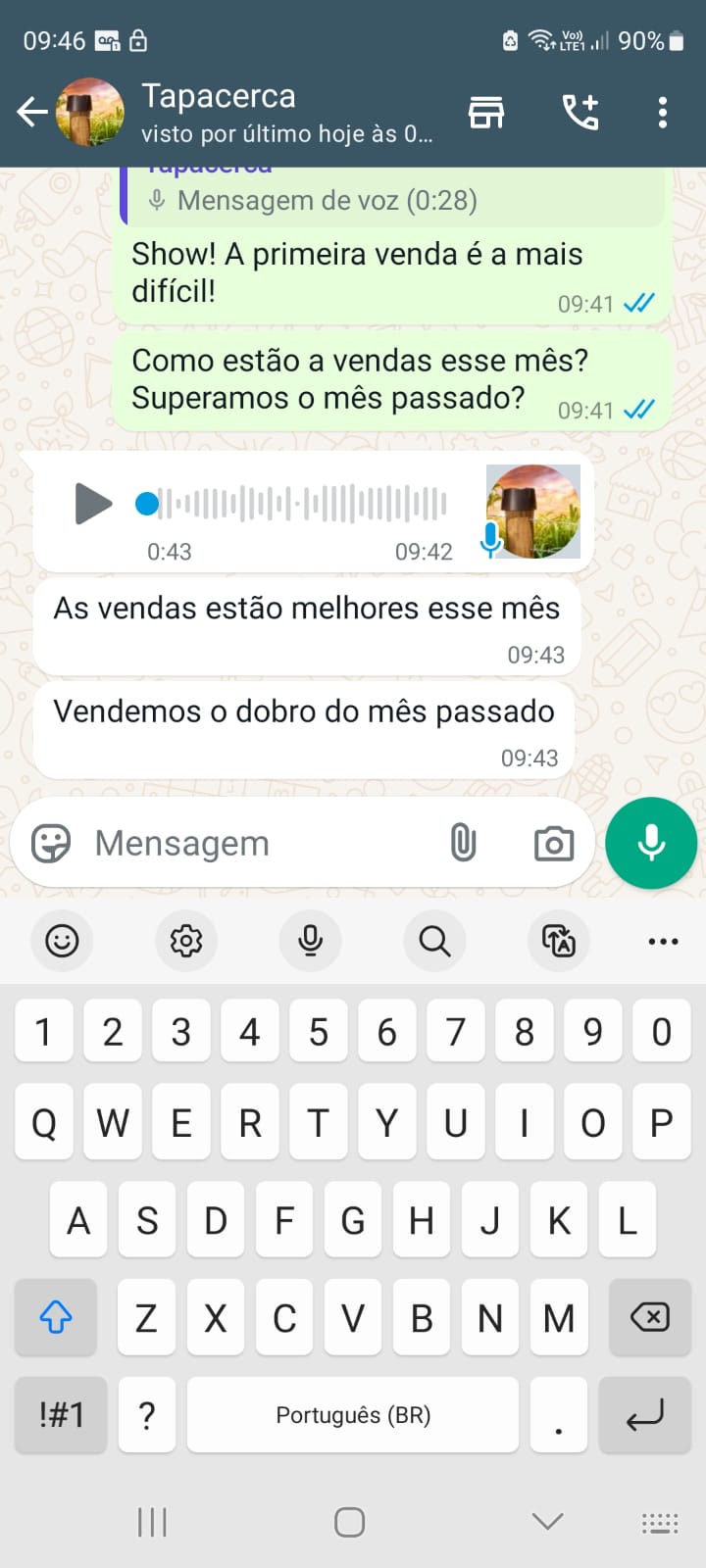The width and height of the screenshot is (706, 1568).
Task: Open the three-dot overflow menu
Action: tap(663, 113)
